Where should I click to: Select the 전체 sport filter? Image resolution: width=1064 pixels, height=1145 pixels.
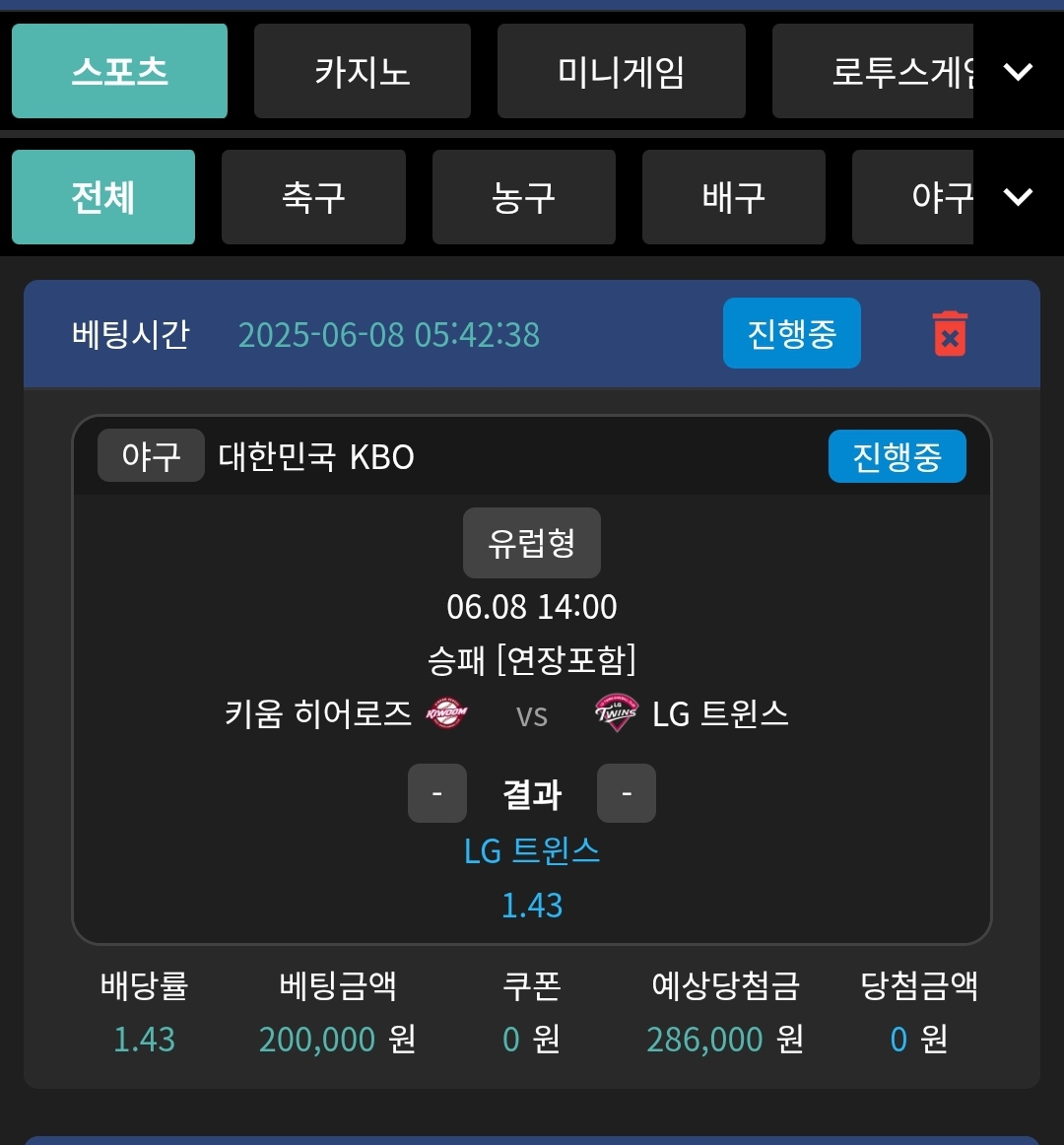pyautogui.click(x=103, y=197)
